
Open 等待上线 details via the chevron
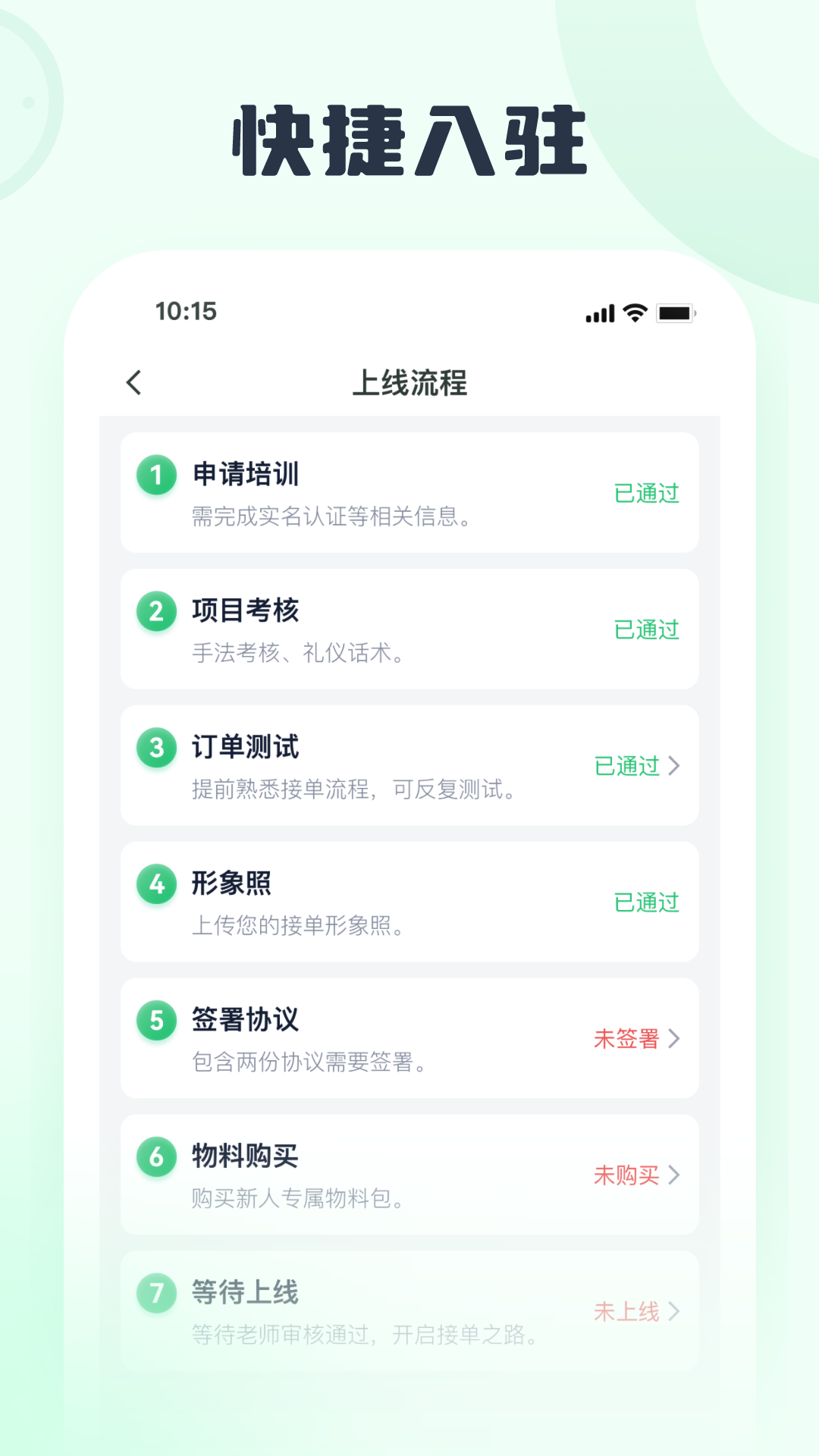pyautogui.click(x=673, y=1313)
